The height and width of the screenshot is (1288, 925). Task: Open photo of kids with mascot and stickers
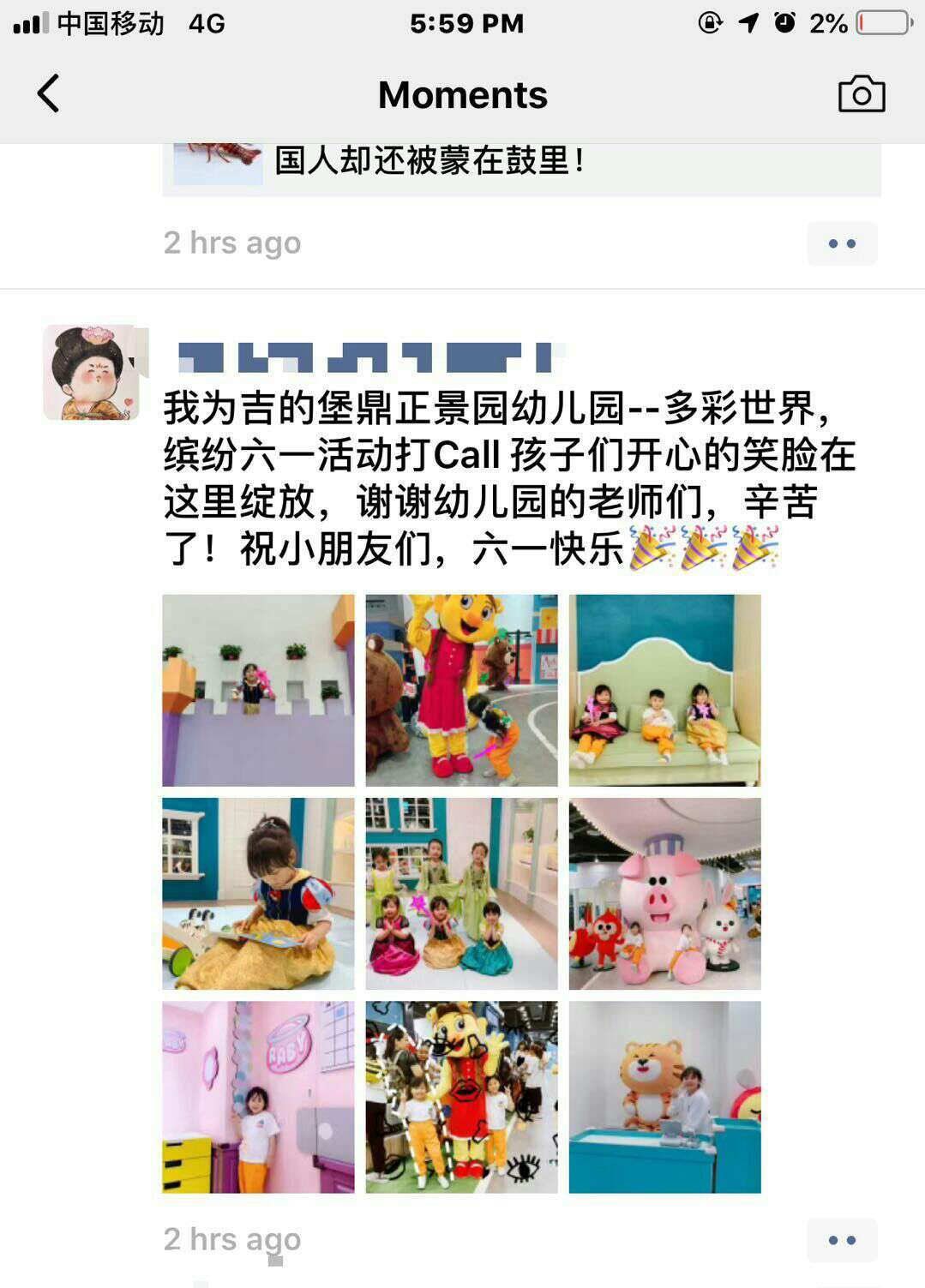[461, 1097]
